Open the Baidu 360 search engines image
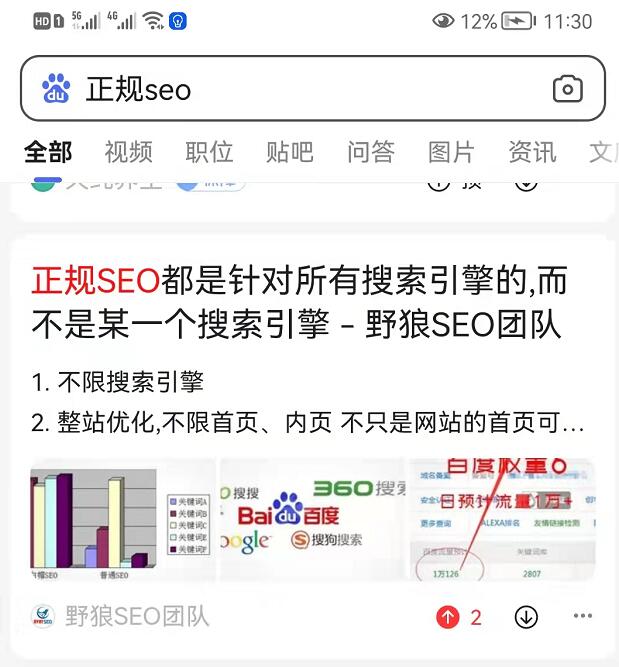 (x=312, y=520)
